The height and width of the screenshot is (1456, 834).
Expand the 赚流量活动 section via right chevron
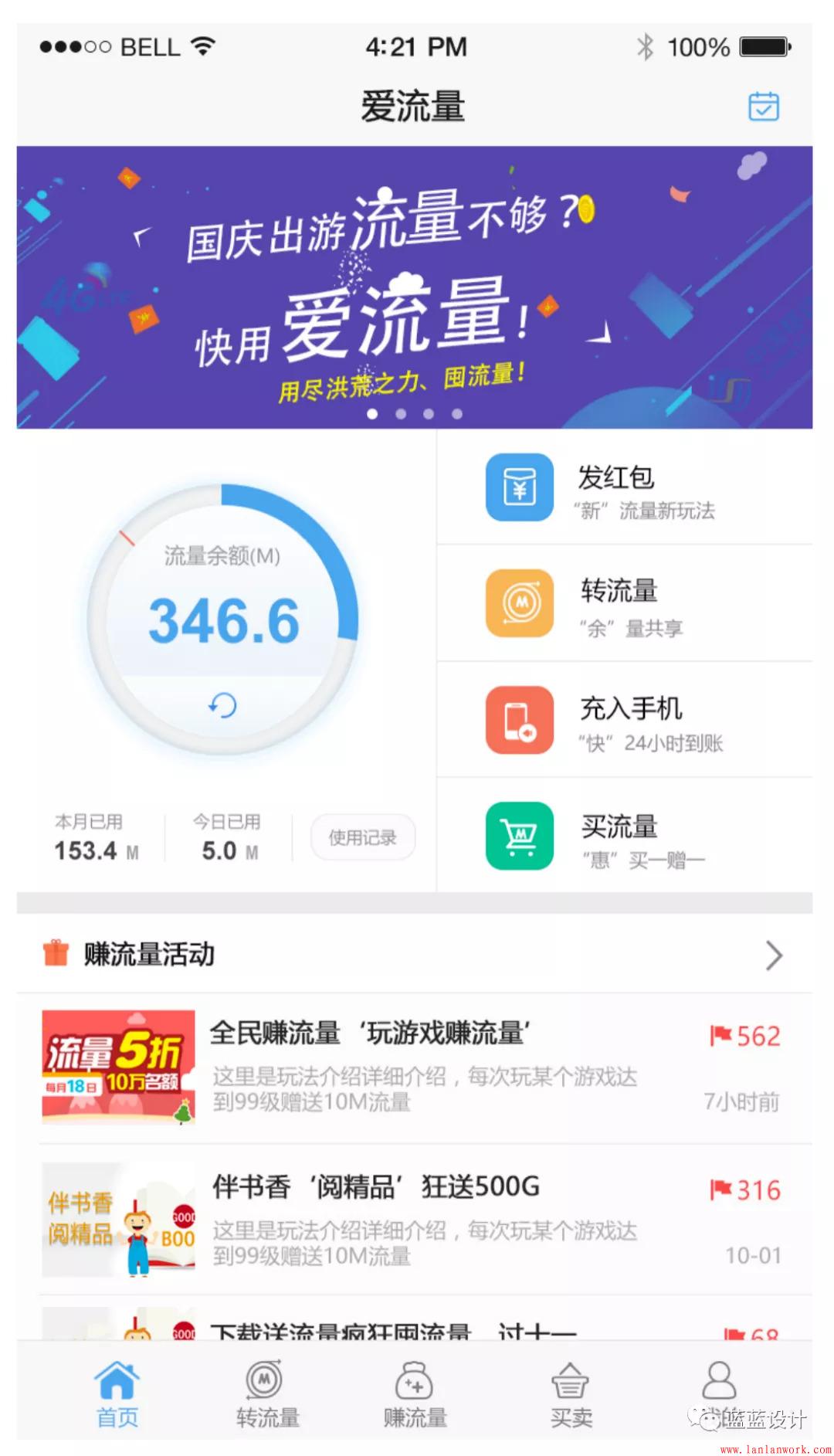pyautogui.click(x=775, y=955)
